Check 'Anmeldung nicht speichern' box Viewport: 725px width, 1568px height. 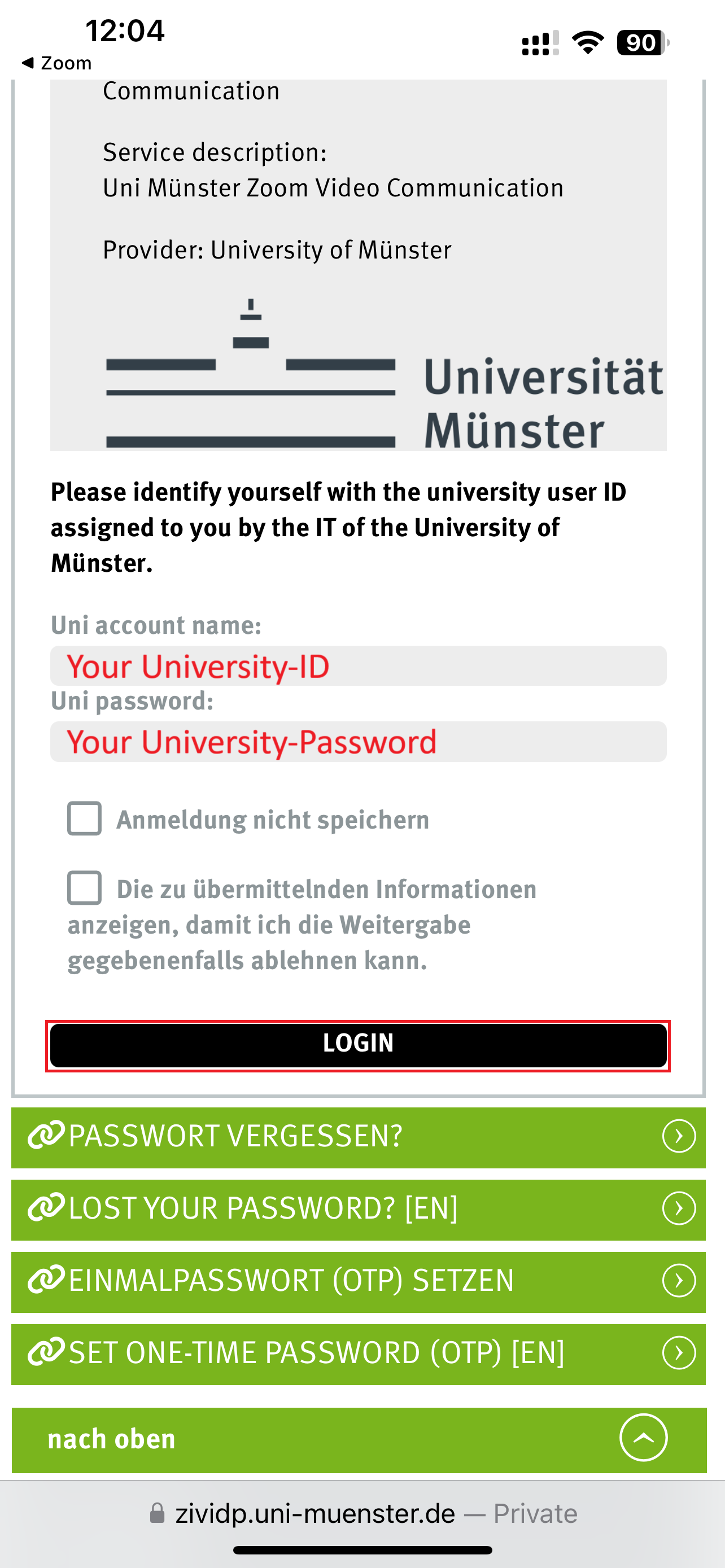[84, 818]
